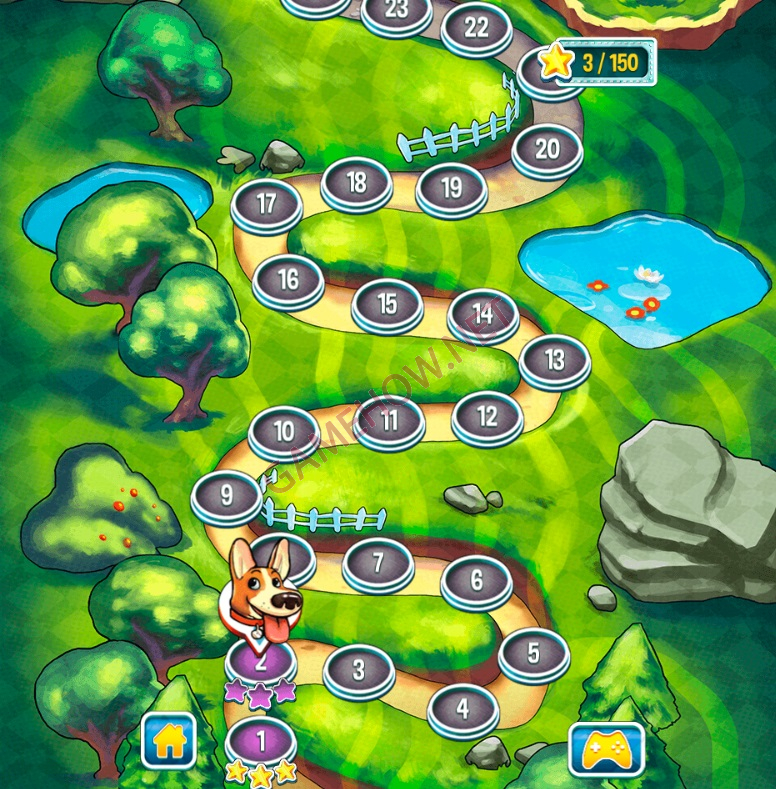Select level 16
The image size is (776, 789).
[288, 281]
